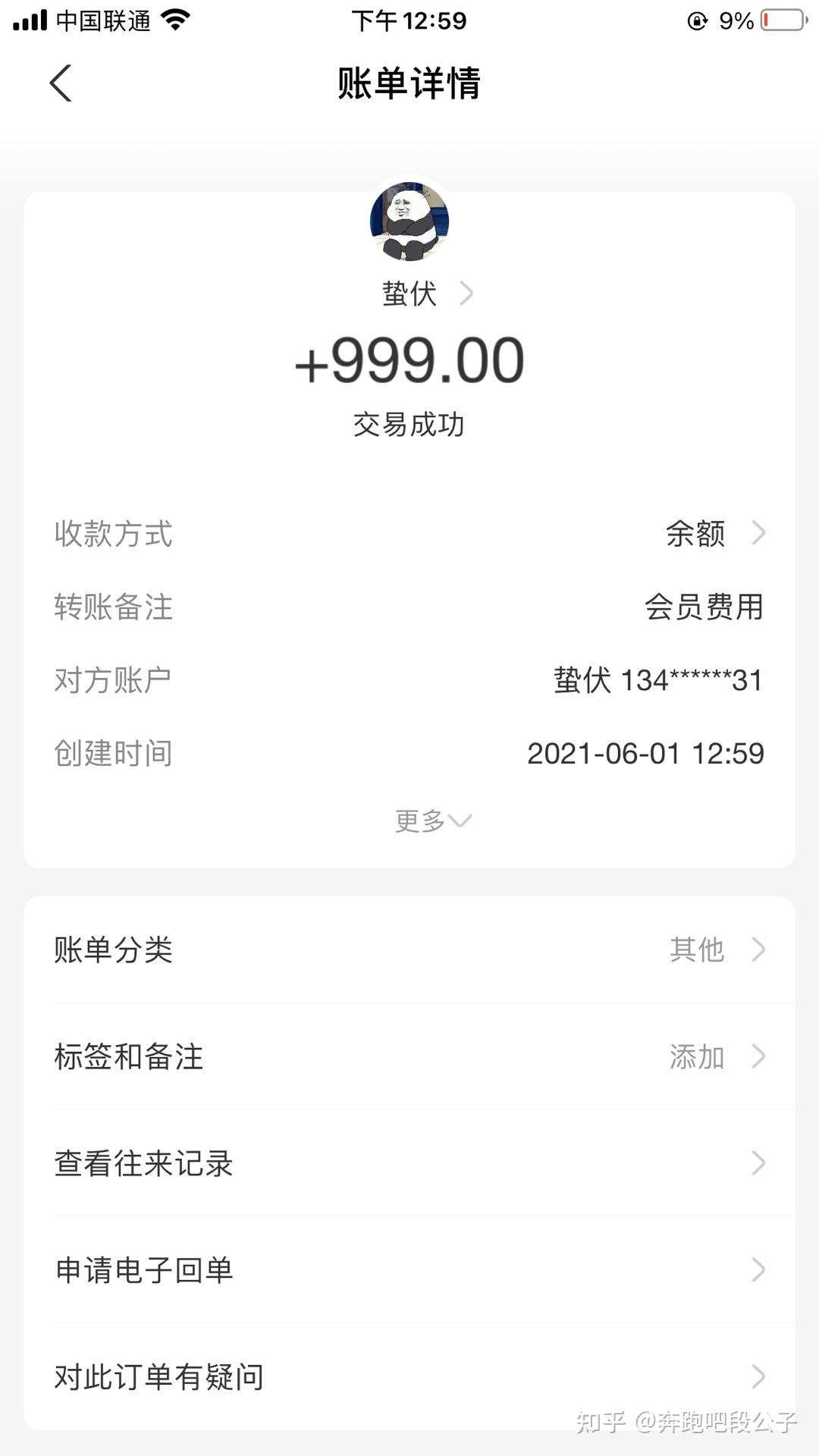Change 账单分类 category
The height and width of the screenshot is (1456, 819).
point(409,949)
